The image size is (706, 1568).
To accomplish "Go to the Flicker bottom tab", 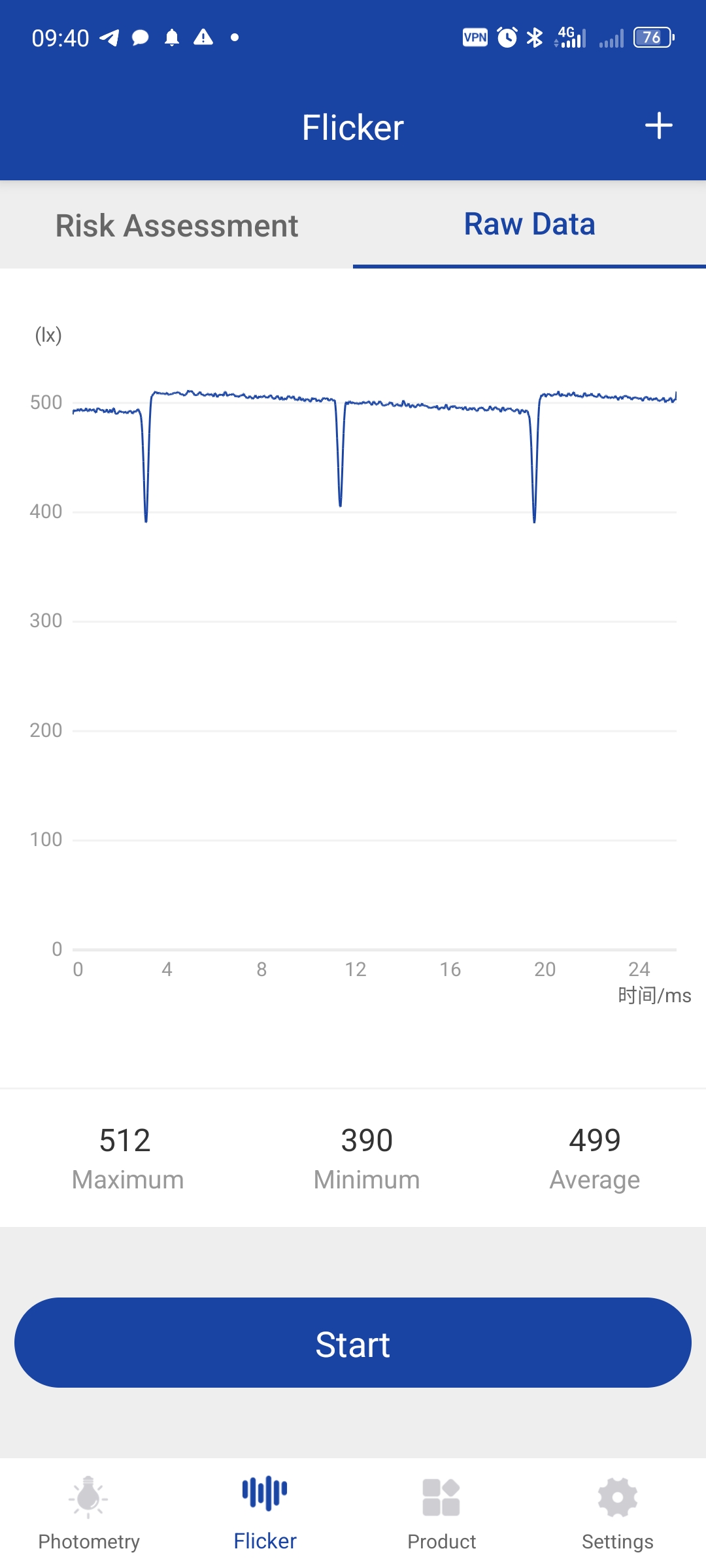I will (x=265, y=1512).
